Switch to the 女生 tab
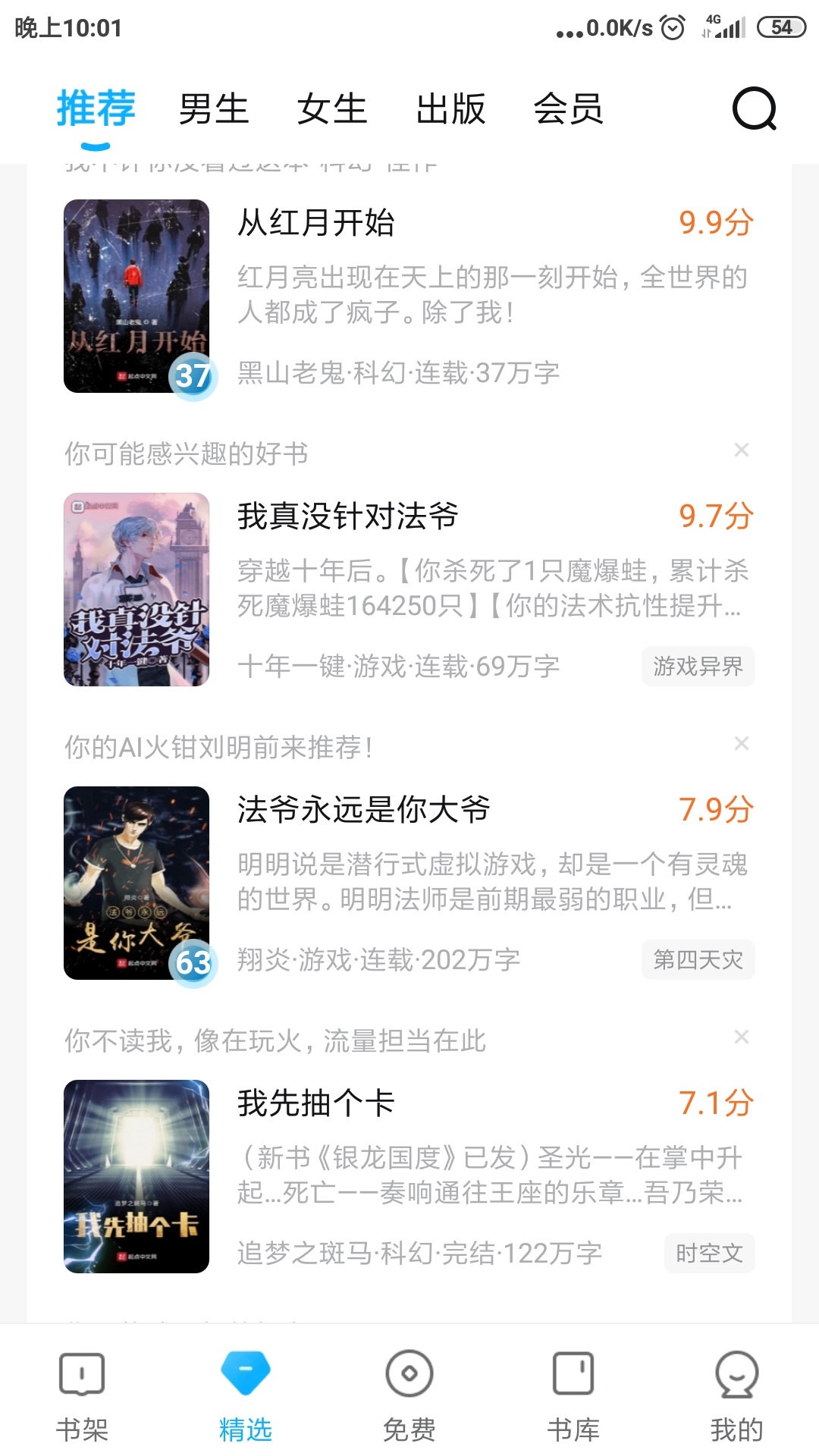Screen dimensions: 819x1456 pyautogui.click(x=332, y=109)
